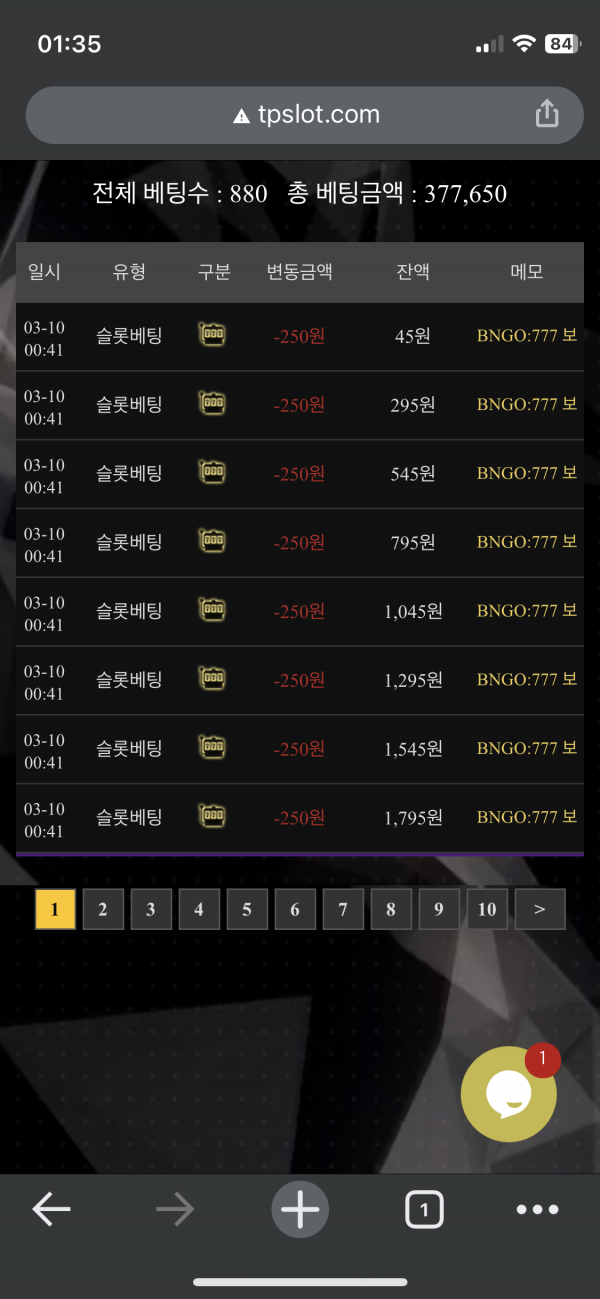Open the tab switcher
Screen dimensions: 600x1299
click(424, 1210)
